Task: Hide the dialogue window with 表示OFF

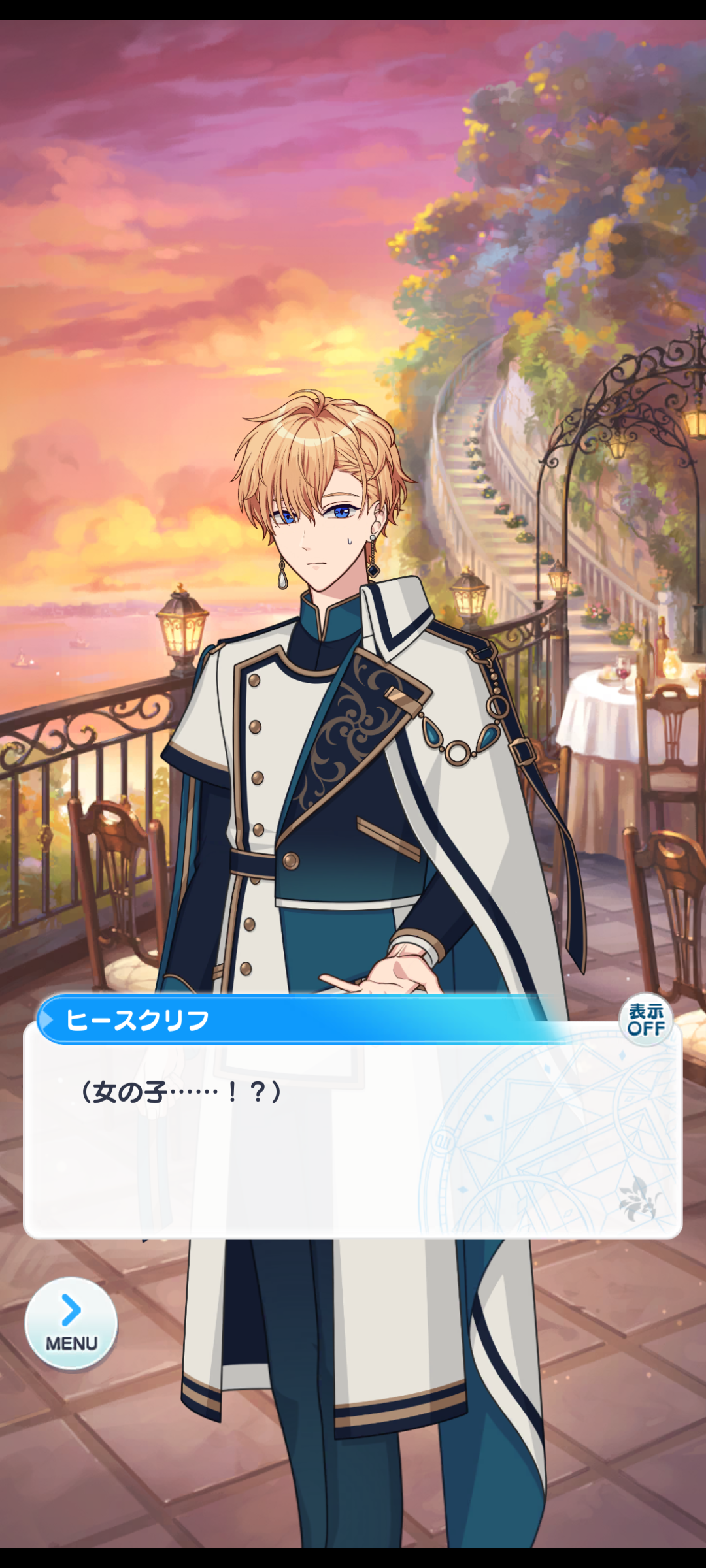Action: click(646, 1020)
